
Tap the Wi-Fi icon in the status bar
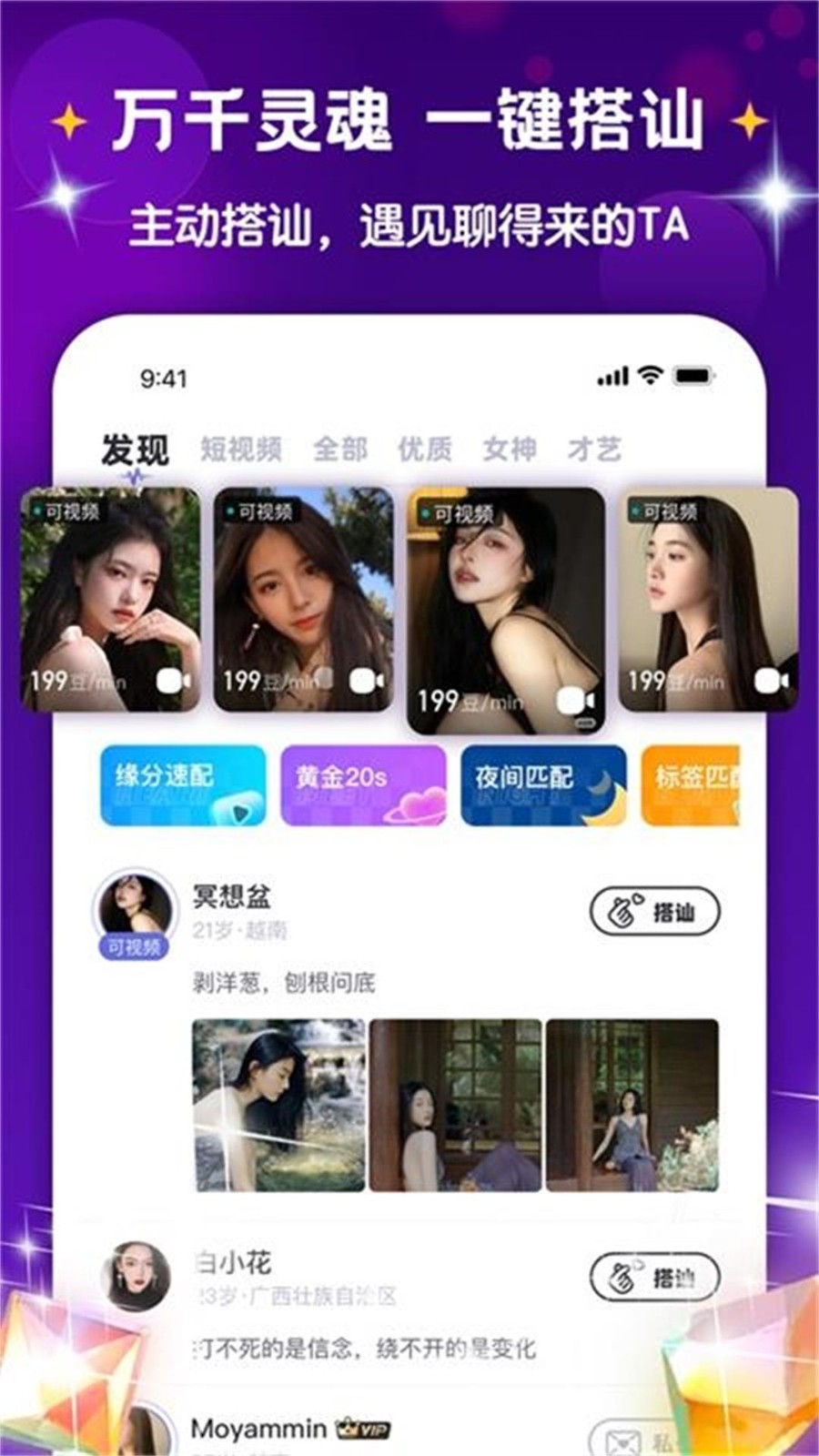pyautogui.click(x=649, y=373)
